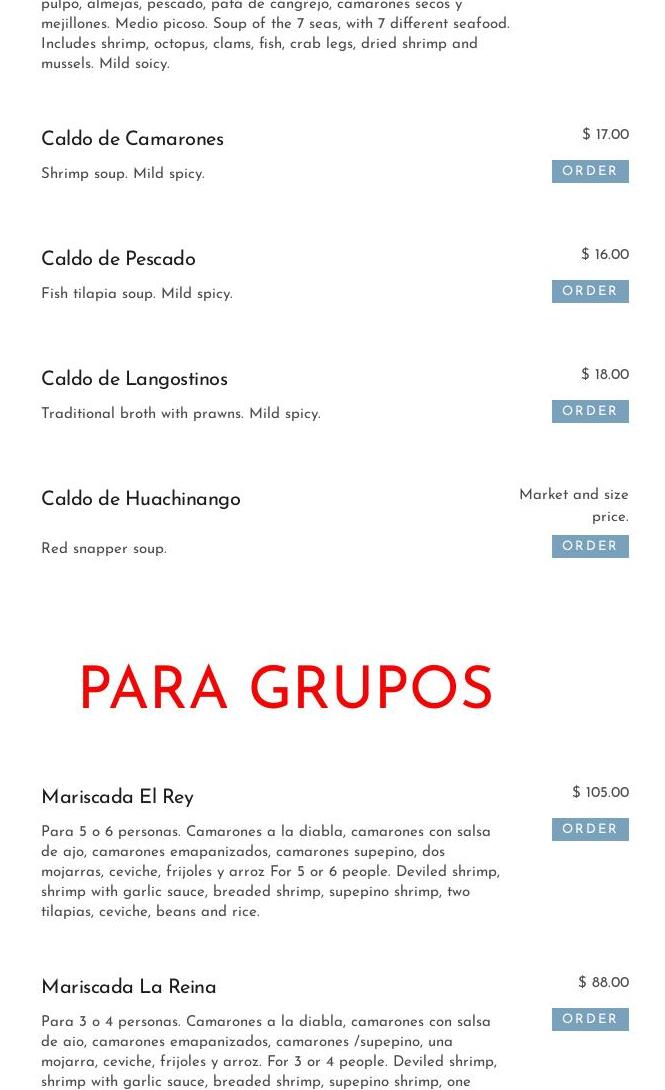Image resolution: width=665 pixels, height=1090 pixels.
Task: Select Order for Mariscada La Reina
Action: click(x=590, y=1019)
